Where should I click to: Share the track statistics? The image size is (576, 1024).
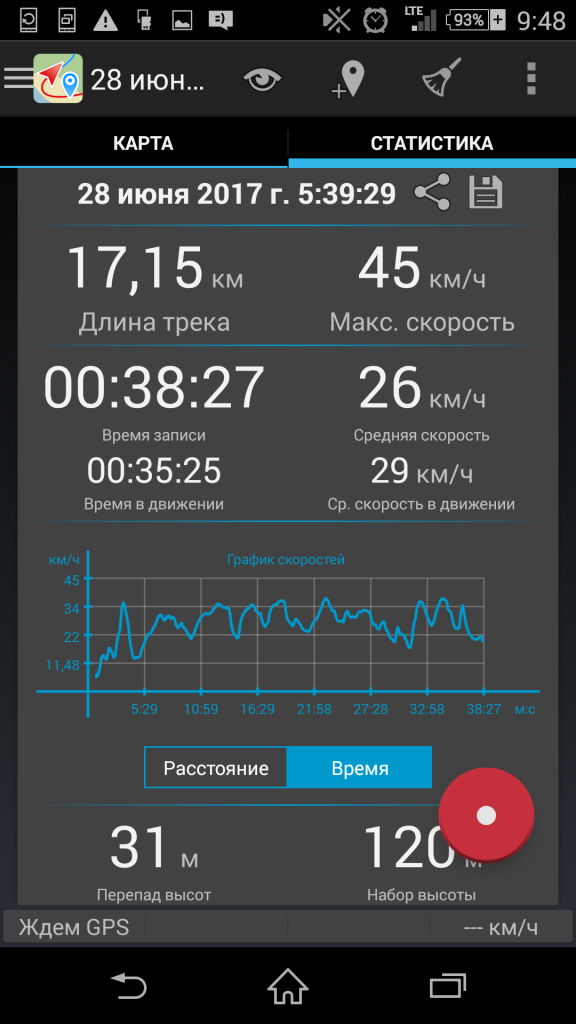click(x=433, y=193)
